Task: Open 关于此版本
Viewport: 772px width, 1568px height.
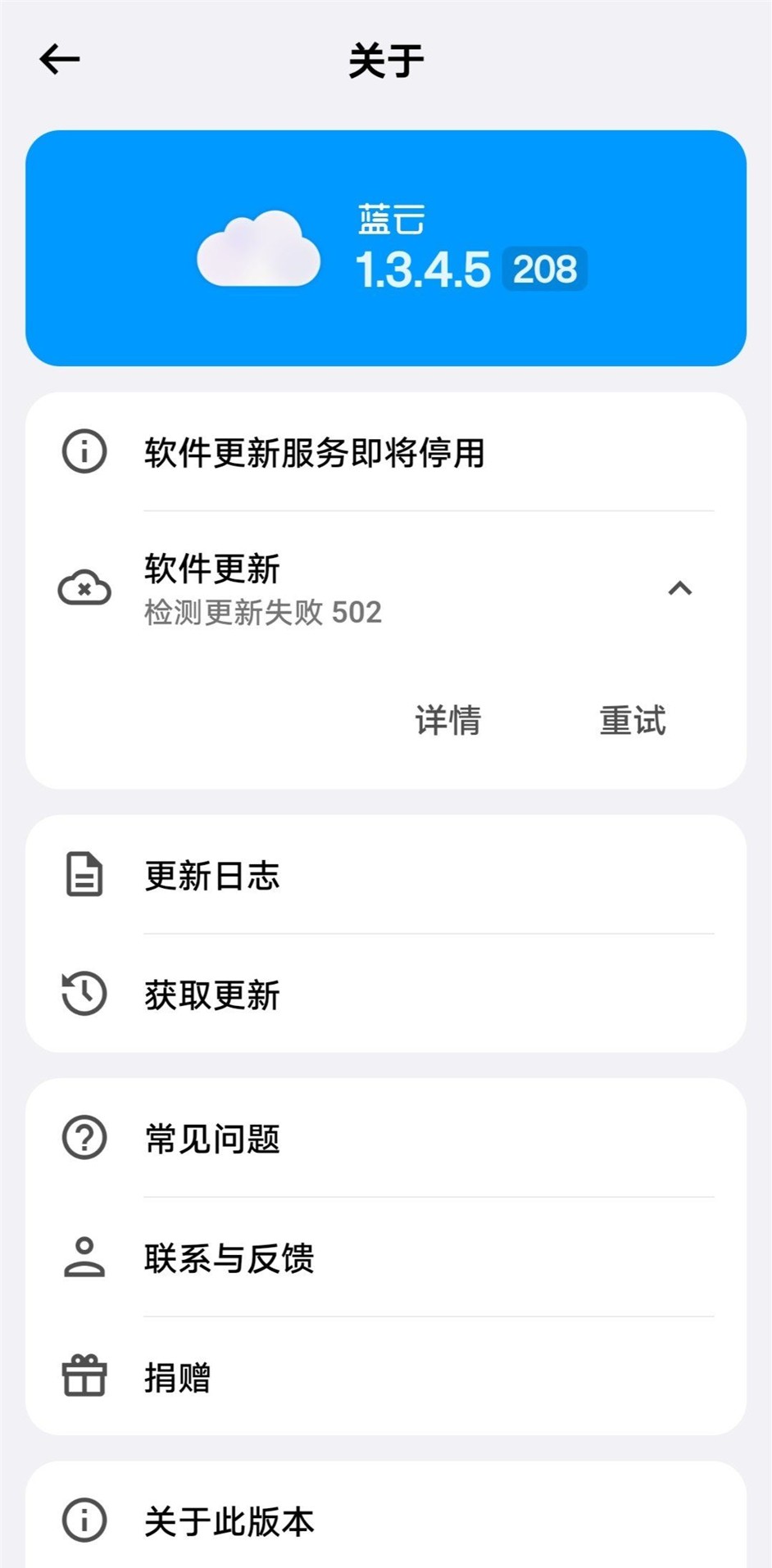Action: coord(386,1520)
